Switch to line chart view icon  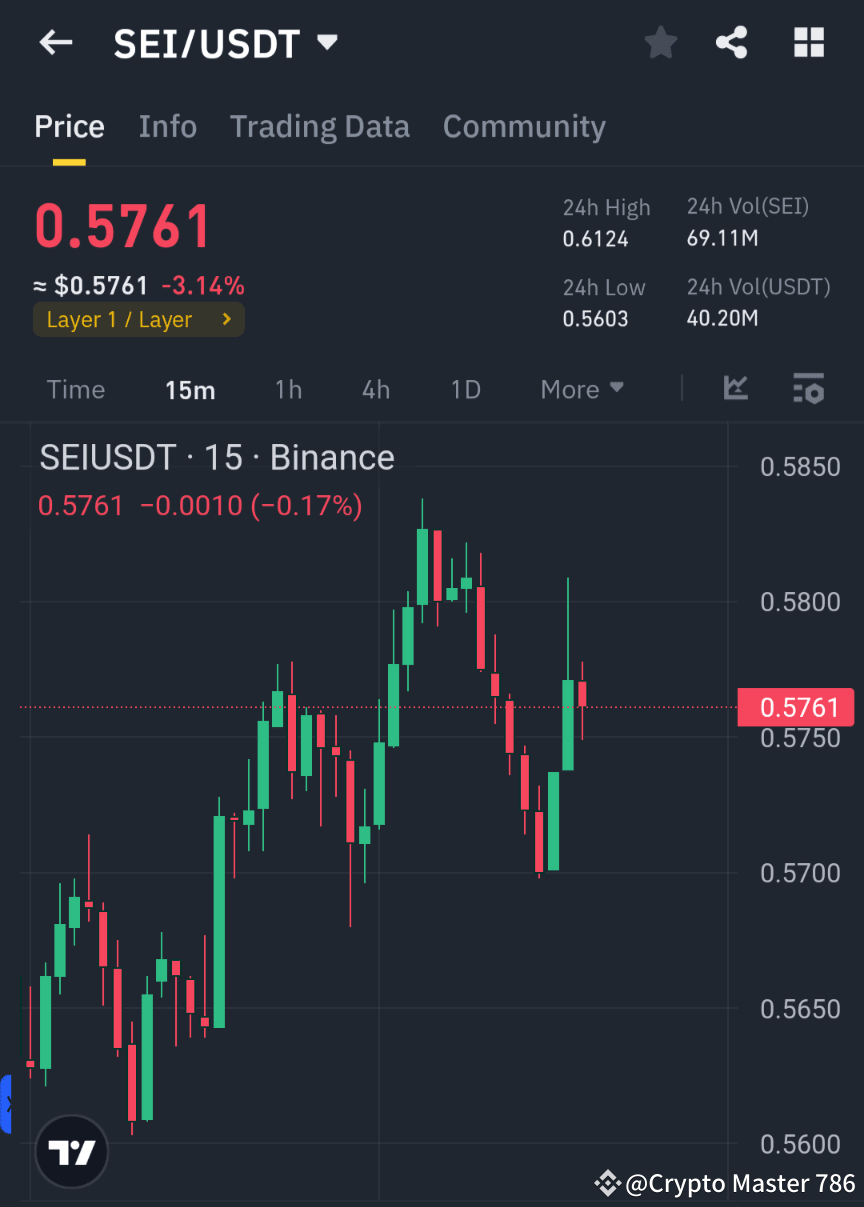point(736,389)
